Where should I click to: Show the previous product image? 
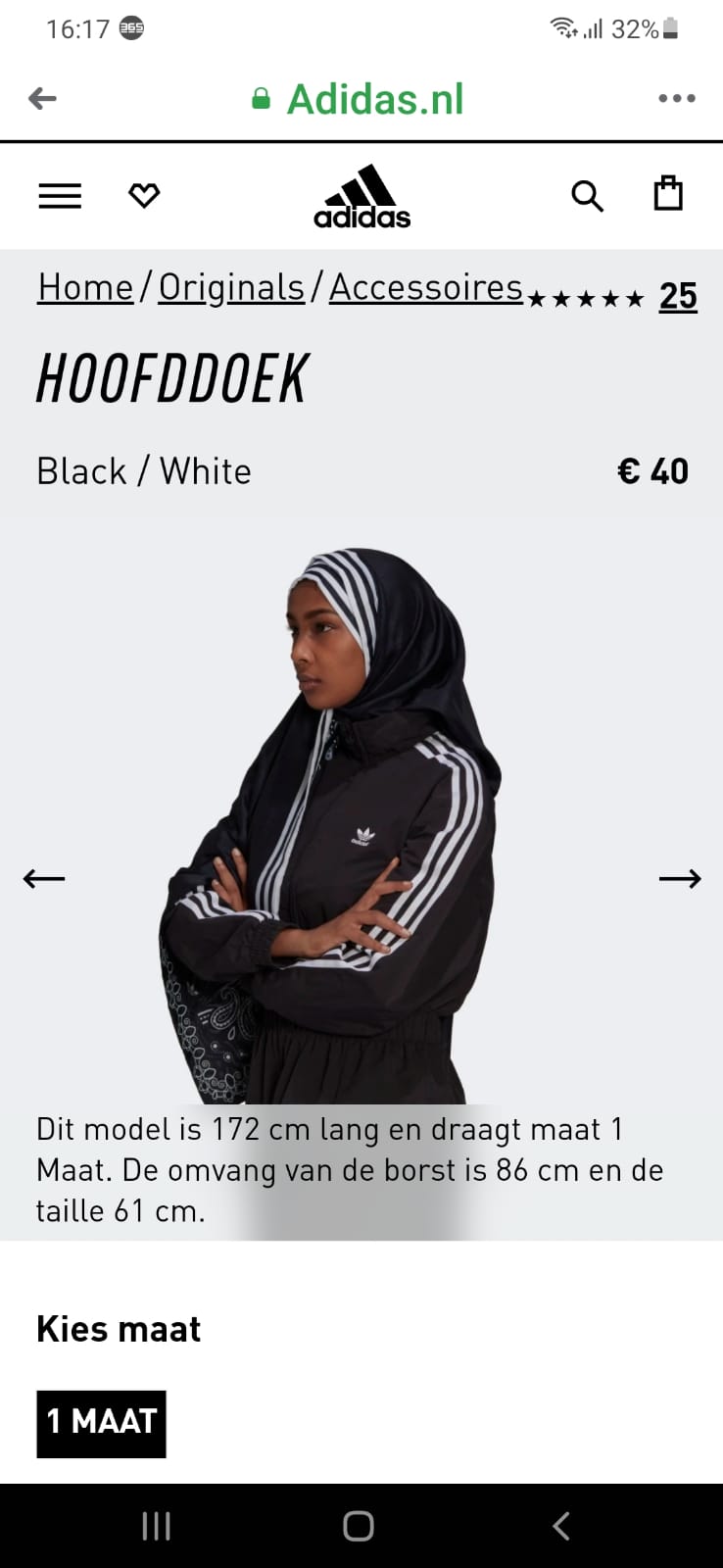point(44,878)
